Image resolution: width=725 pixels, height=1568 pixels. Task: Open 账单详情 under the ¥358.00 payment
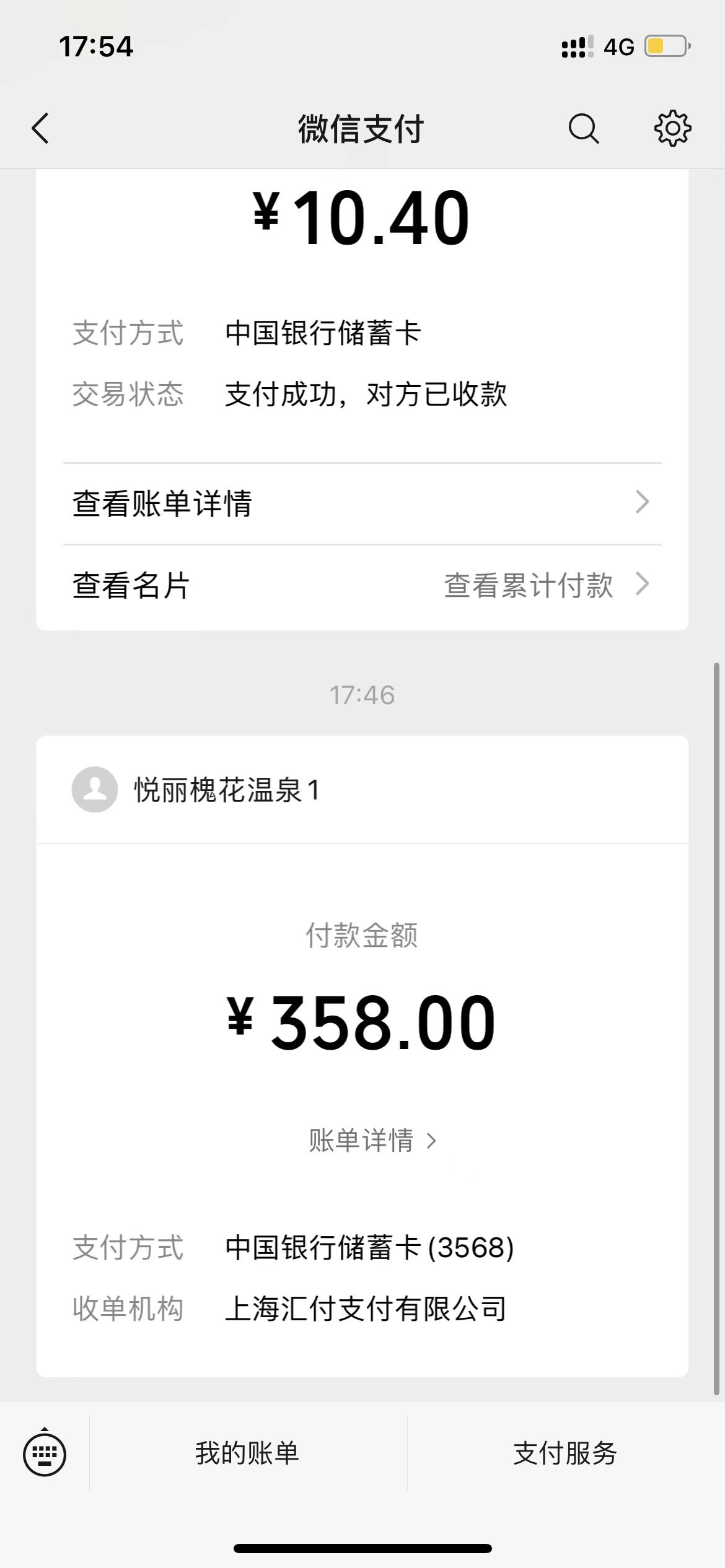click(x=372, y=1140)
